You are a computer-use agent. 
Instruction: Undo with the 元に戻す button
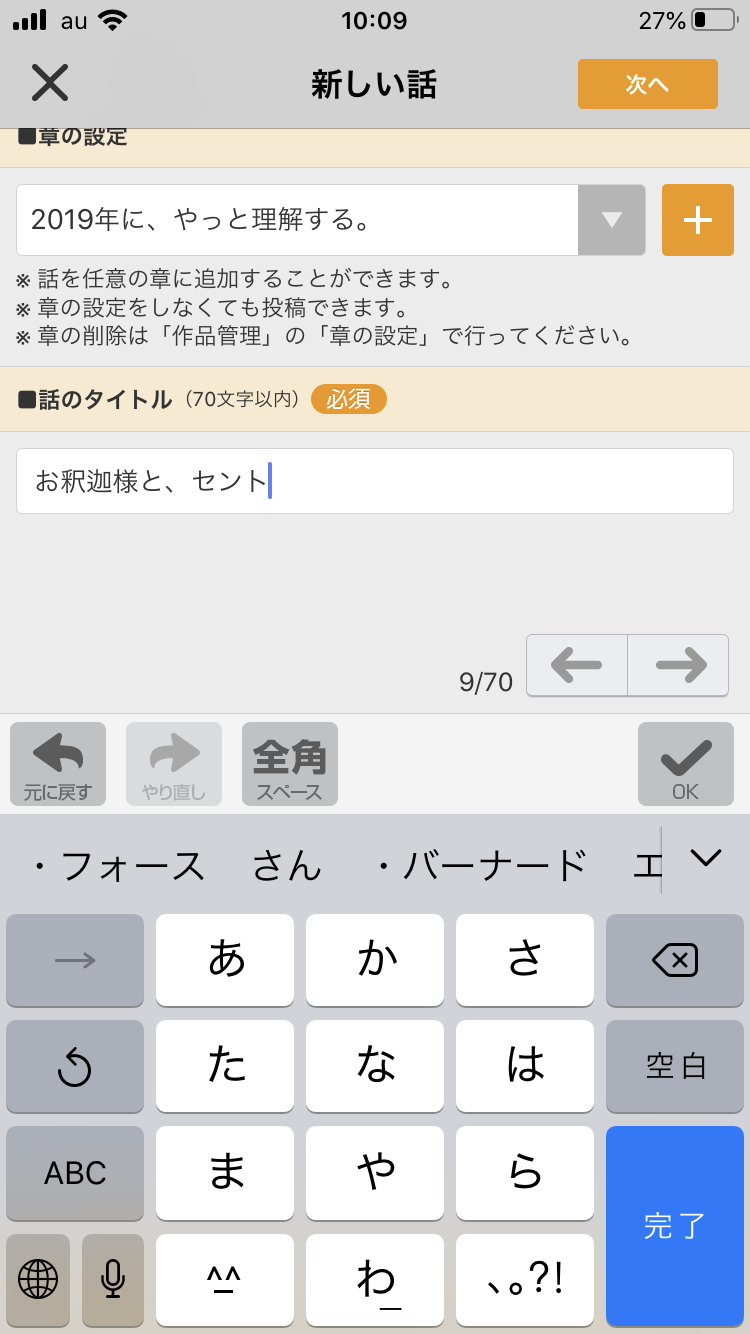58,764
